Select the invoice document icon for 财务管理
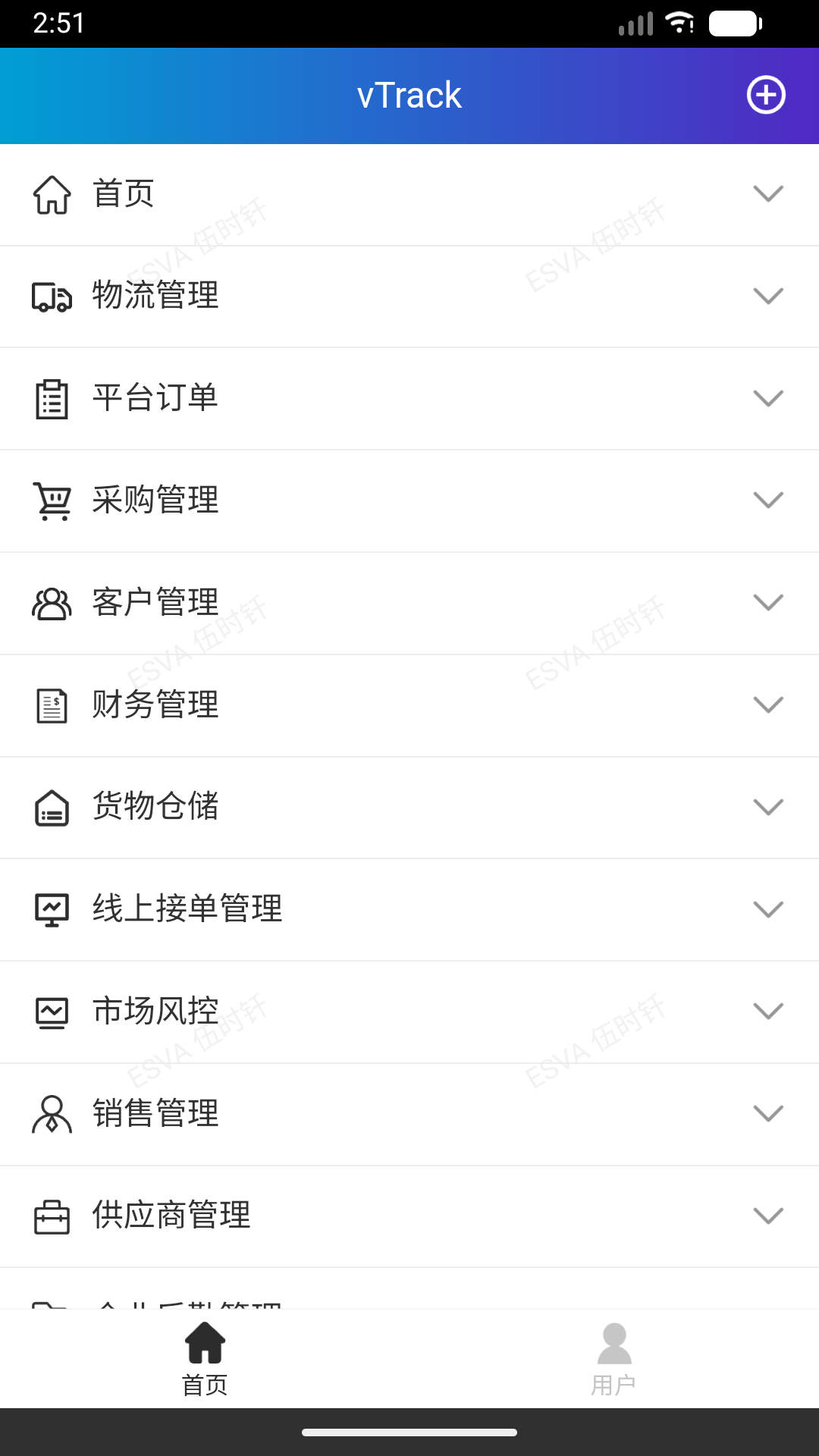This screenshot has width=819, height=1456. point(51,705)
